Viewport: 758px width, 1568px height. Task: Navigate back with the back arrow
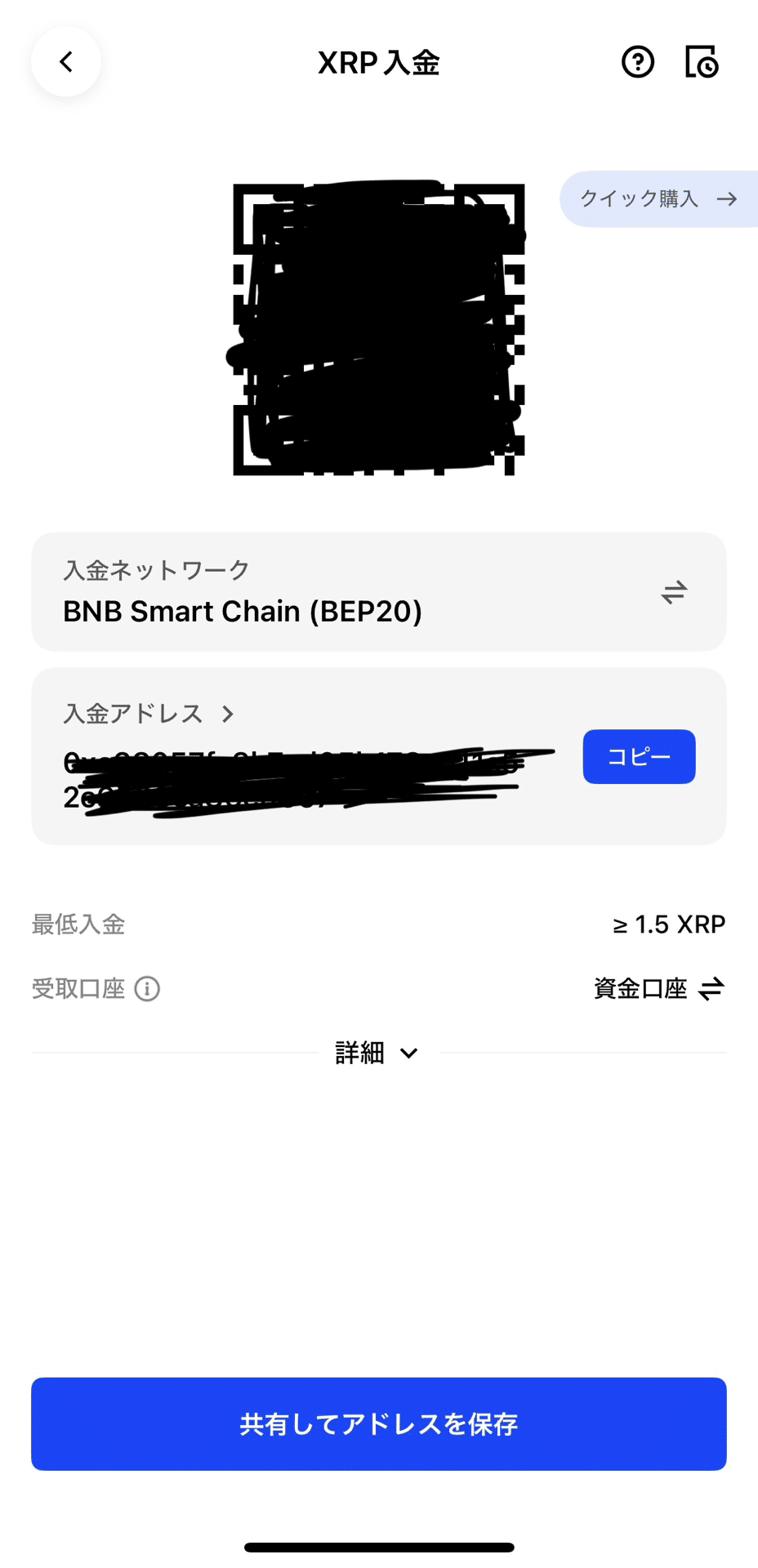coord(65,61)
